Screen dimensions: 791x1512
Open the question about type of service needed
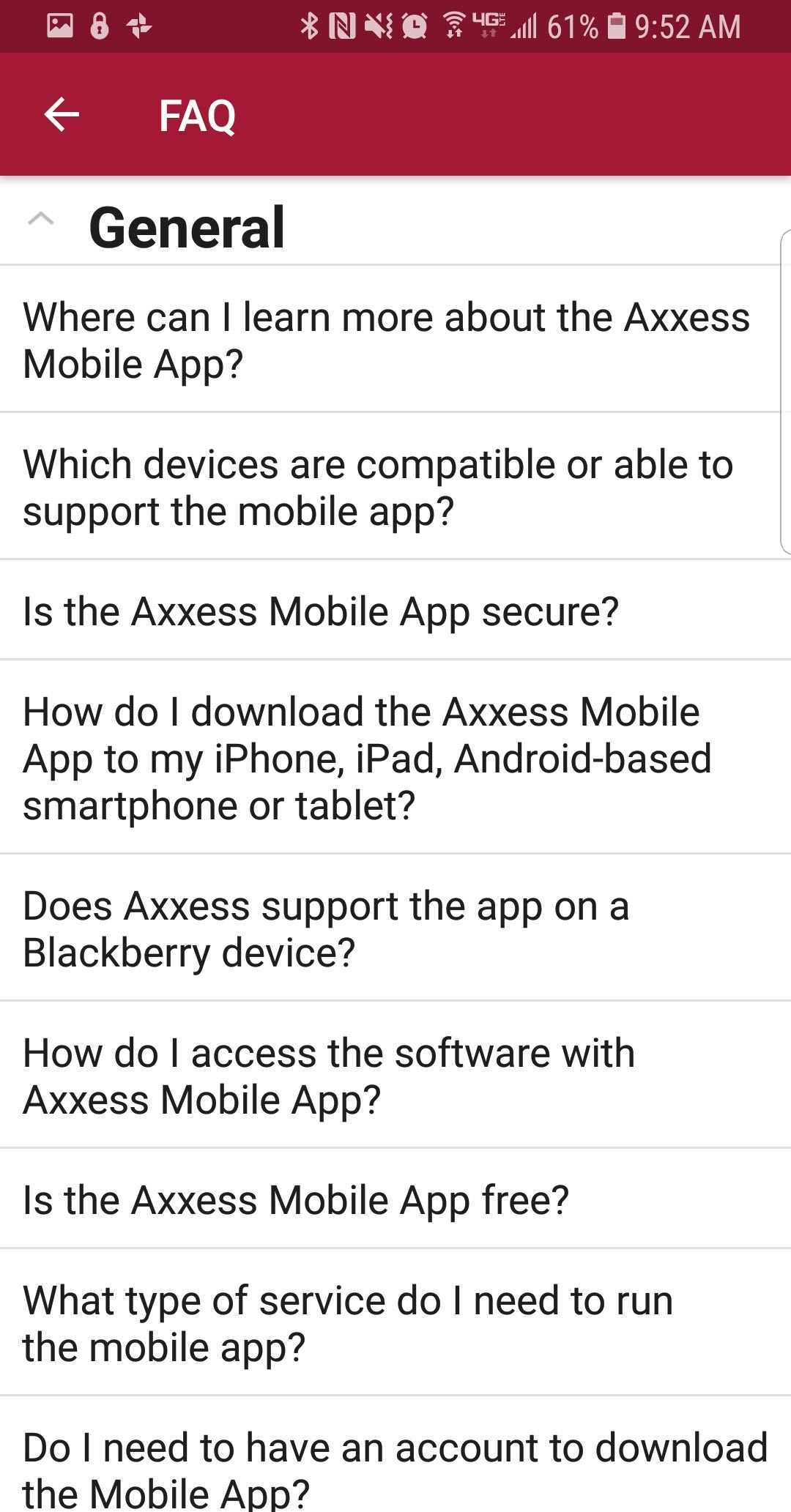(x=395, y=1323)
